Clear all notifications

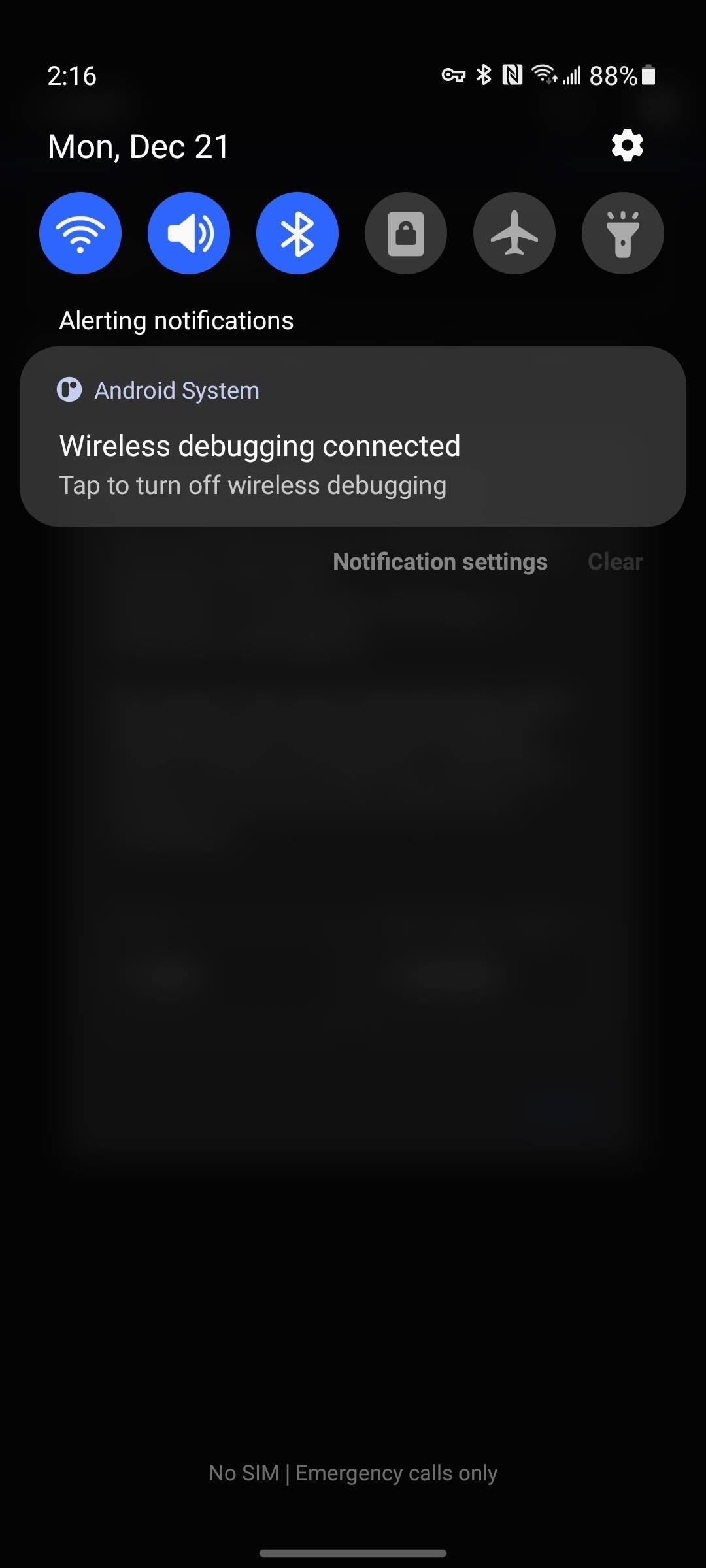(615, 562)
